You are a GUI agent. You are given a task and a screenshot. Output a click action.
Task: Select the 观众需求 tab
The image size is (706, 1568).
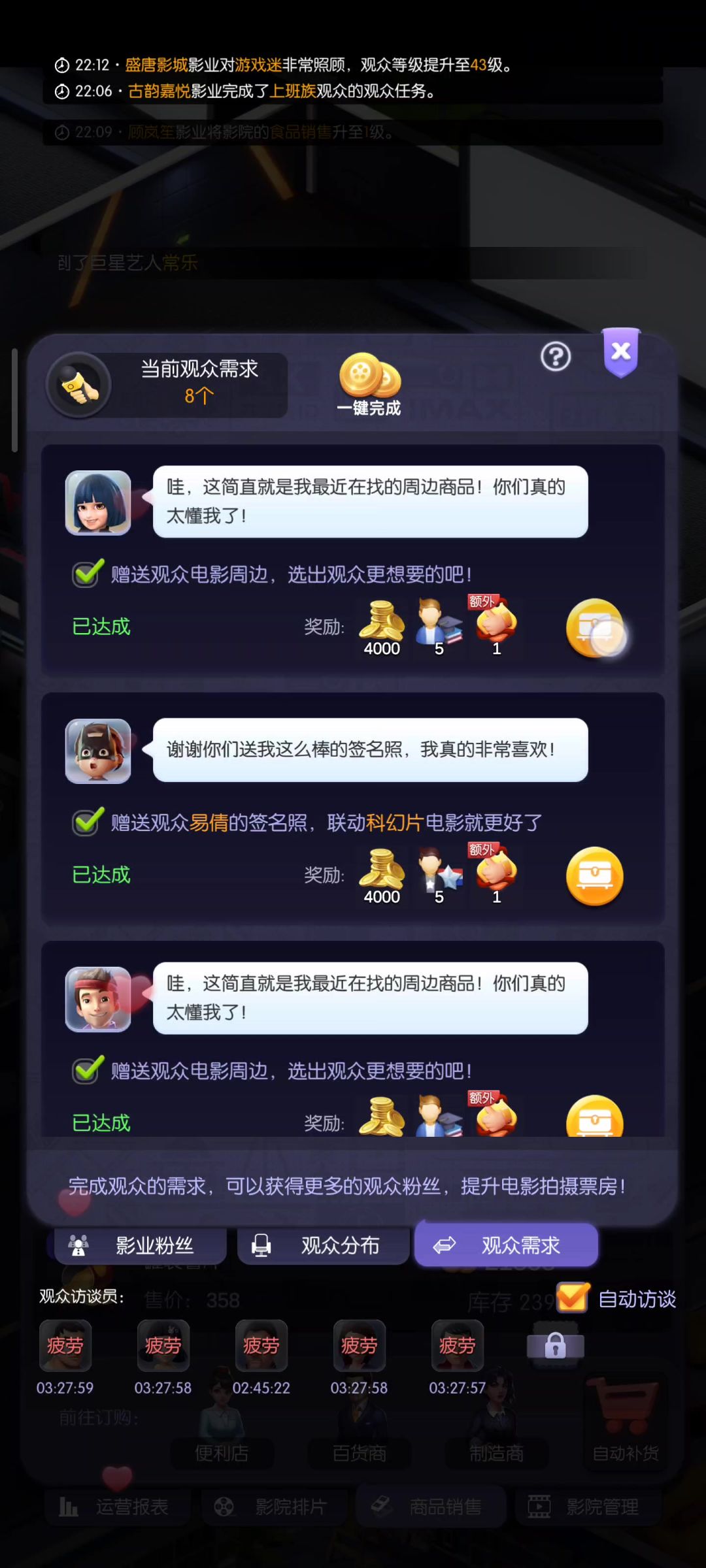[x=507, y=1245]
